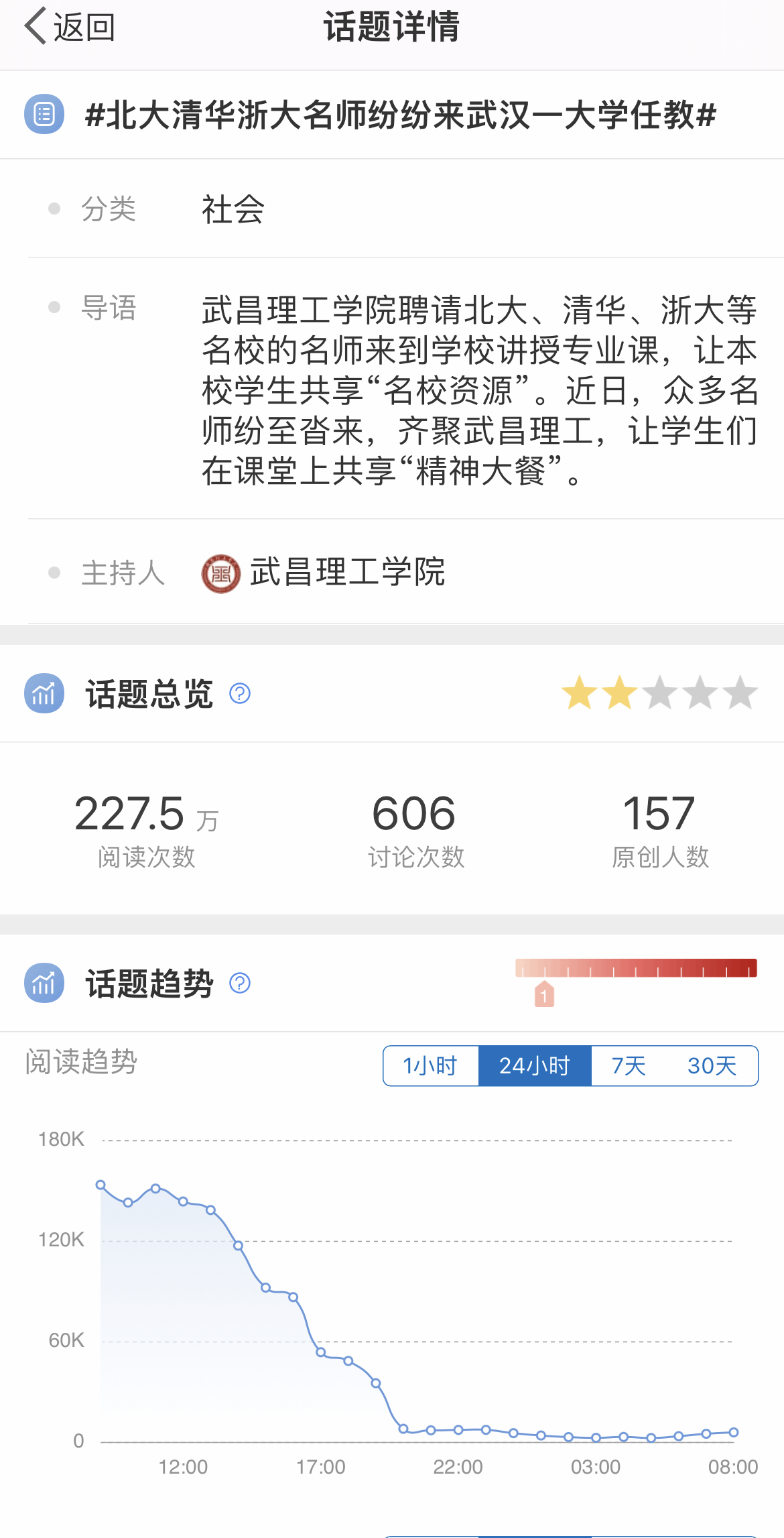784x1538 pixels.
Task: Switch reading trend to 7天
Action: click(x=629, y=1065)
